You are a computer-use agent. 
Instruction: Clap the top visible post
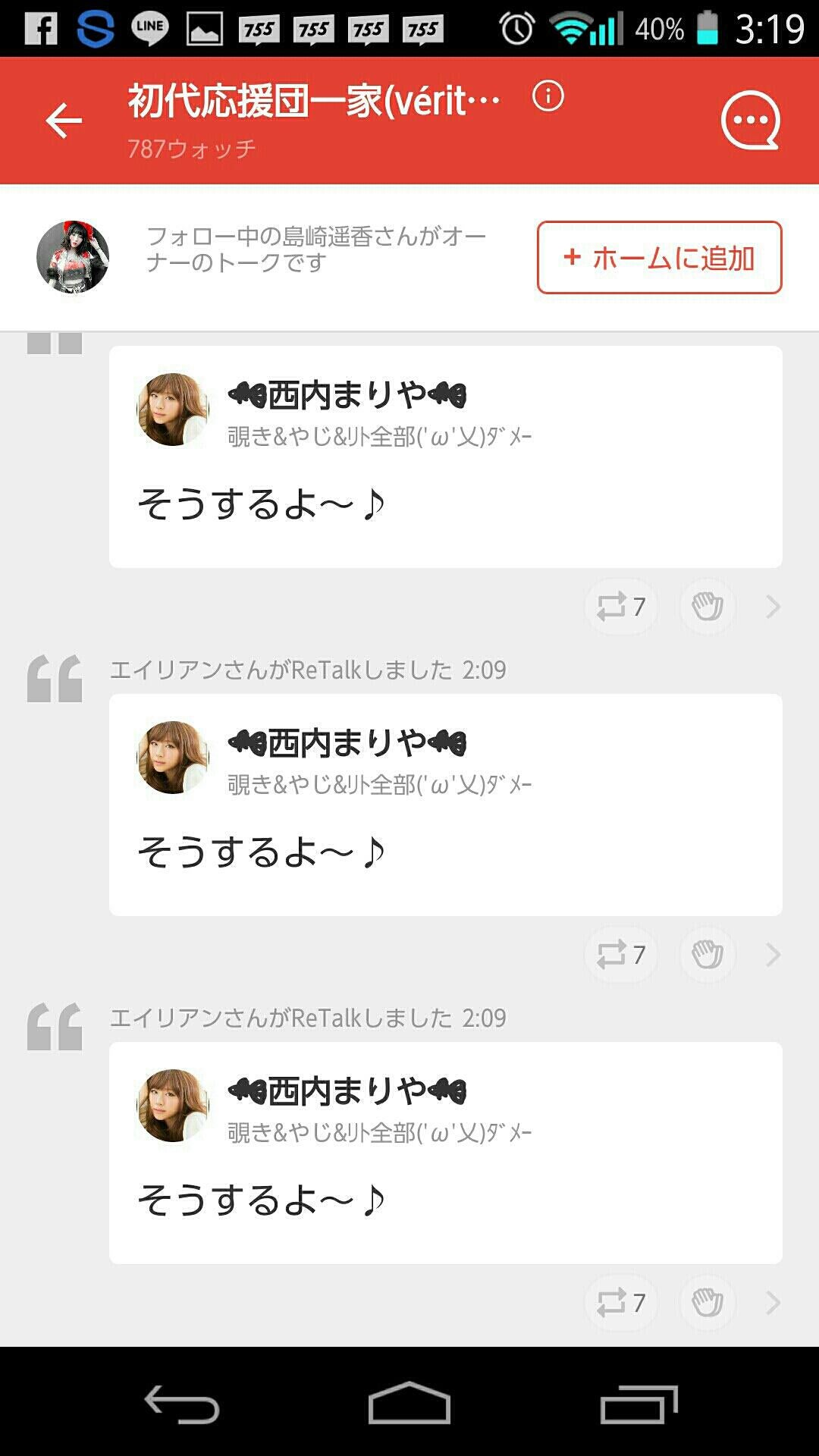tap(707, 607)
